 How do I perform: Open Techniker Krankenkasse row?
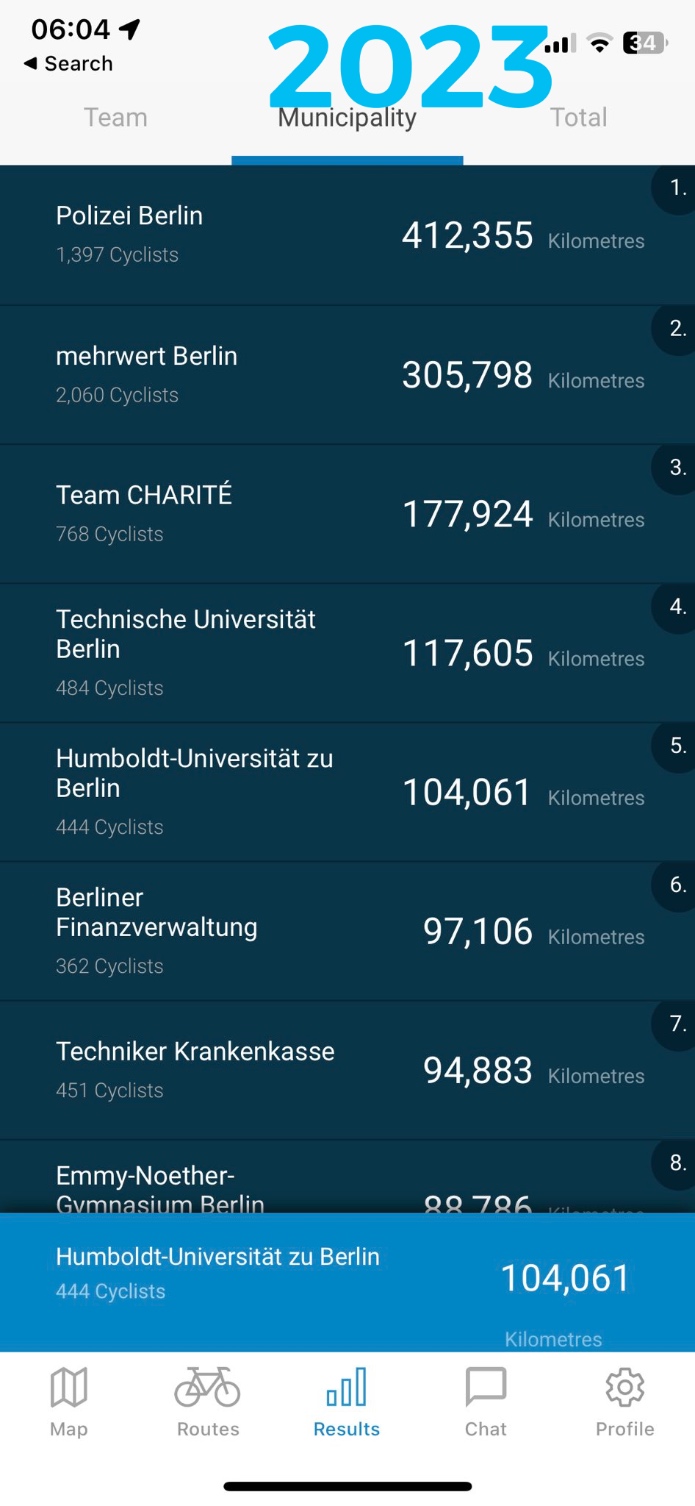coord(347,1070)
